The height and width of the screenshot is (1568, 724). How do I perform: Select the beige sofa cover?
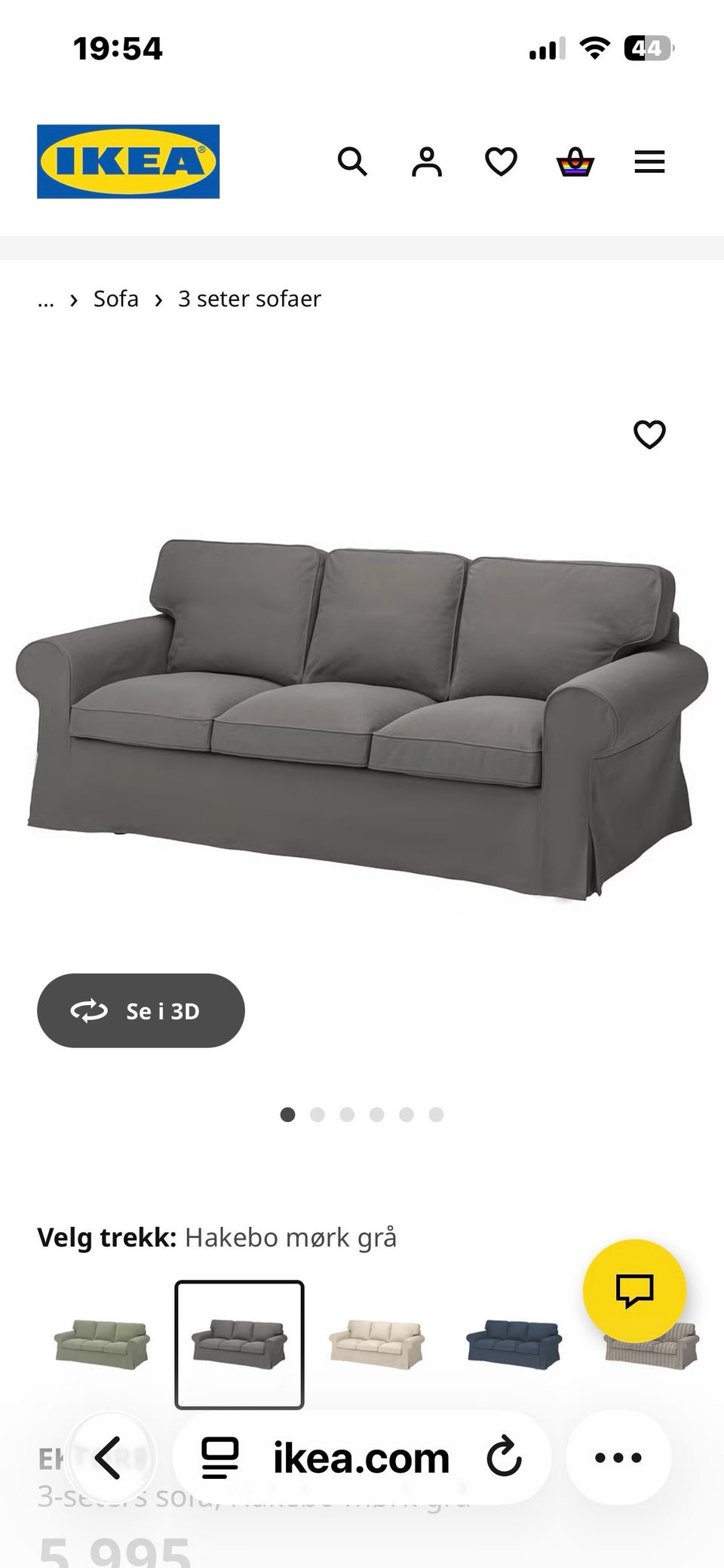pyautogui.click(x=376, y=1345)
